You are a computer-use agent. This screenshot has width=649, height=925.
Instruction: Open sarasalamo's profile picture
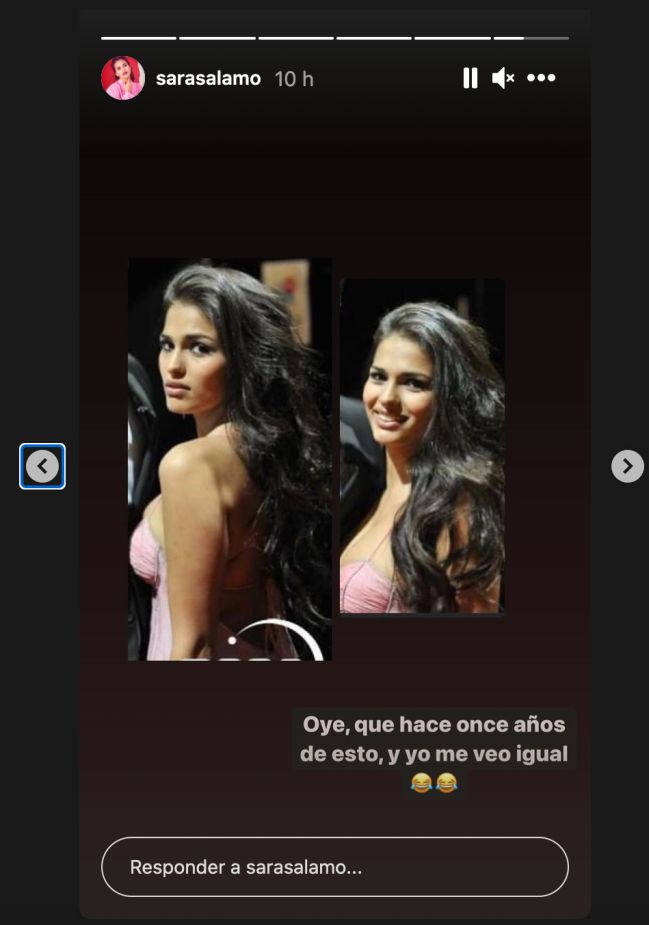coord(123,78)
